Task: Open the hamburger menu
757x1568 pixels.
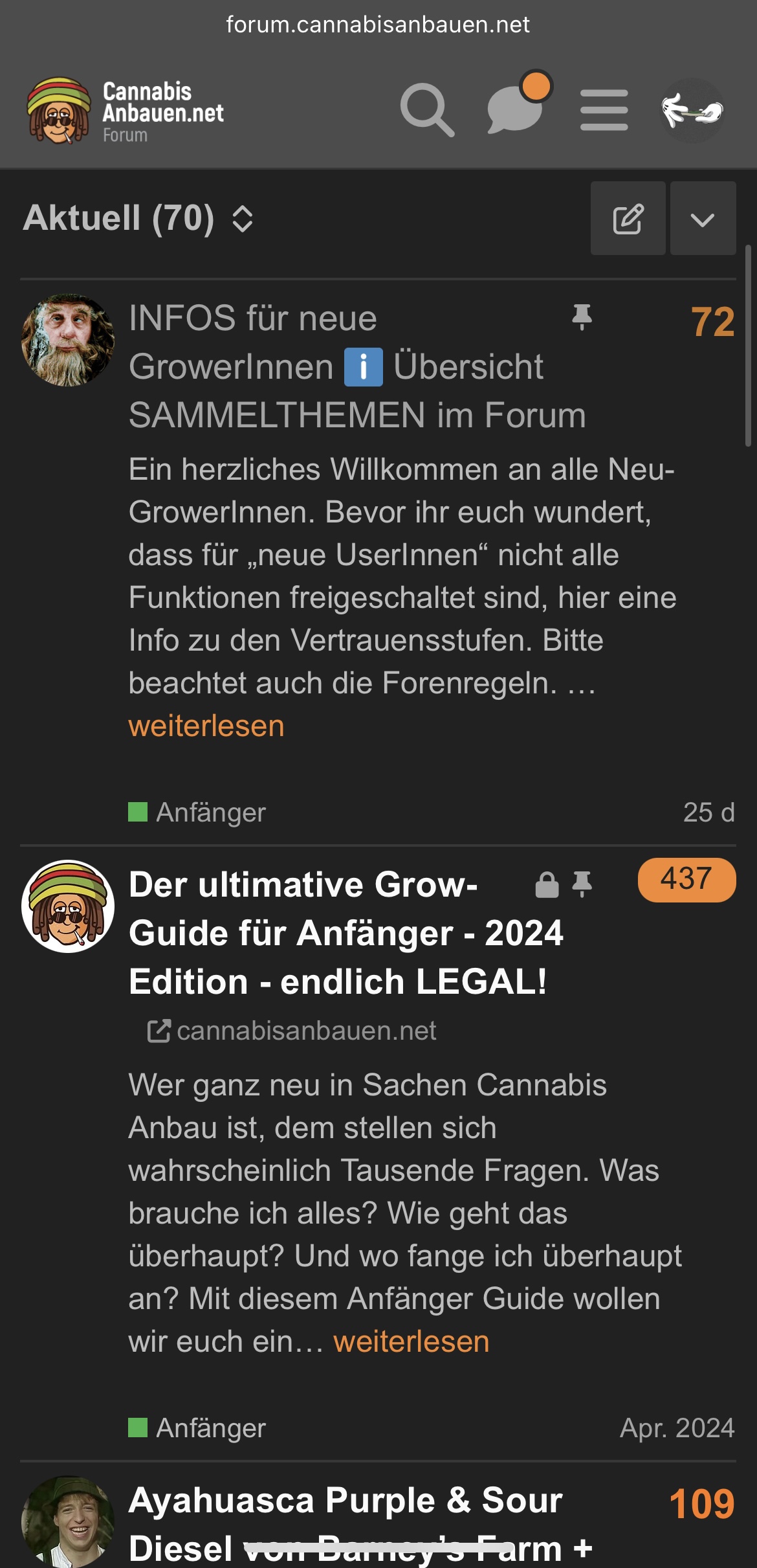Action: point(604,110)
